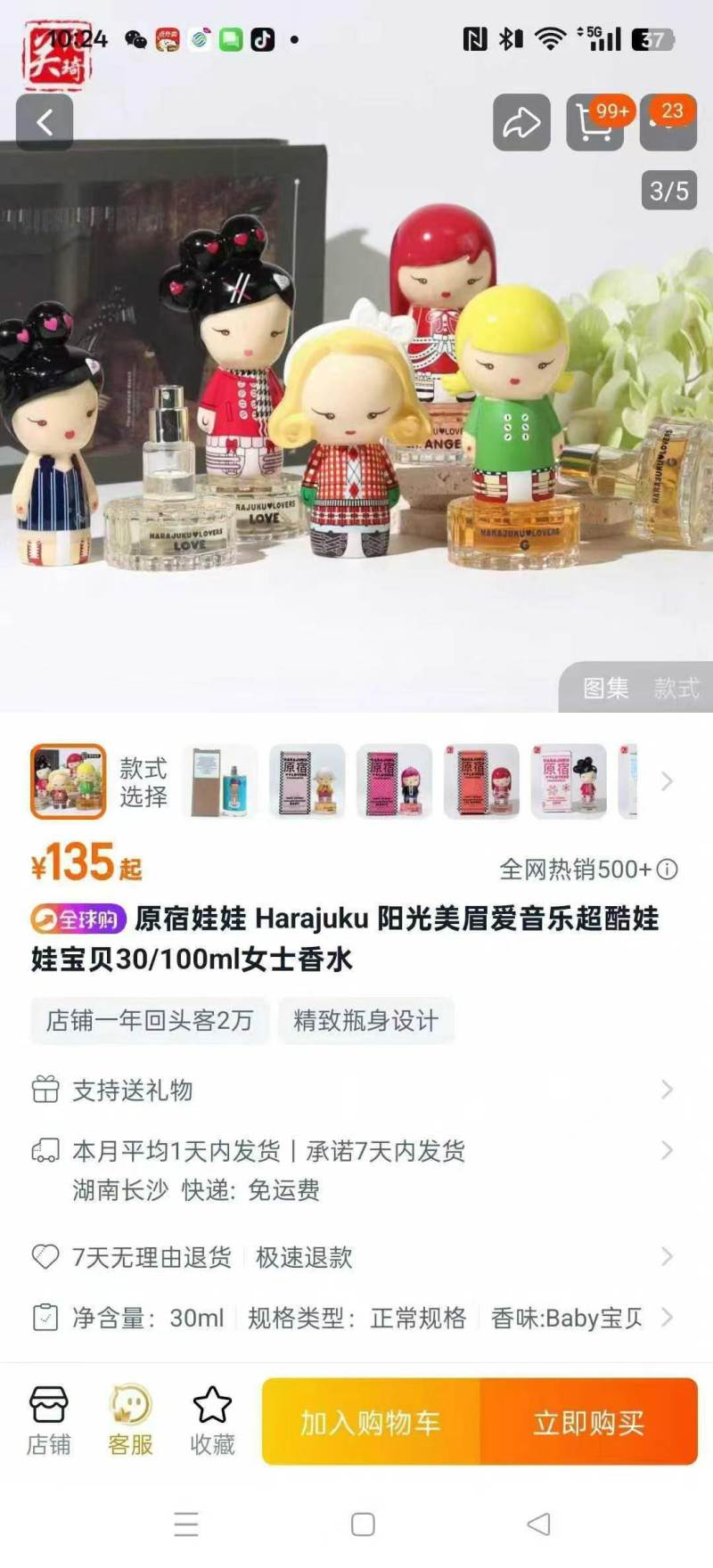Open shipping details for 湖南长沙 delivery
This screenshot has width=713, height=1568.
(356, 1170)
